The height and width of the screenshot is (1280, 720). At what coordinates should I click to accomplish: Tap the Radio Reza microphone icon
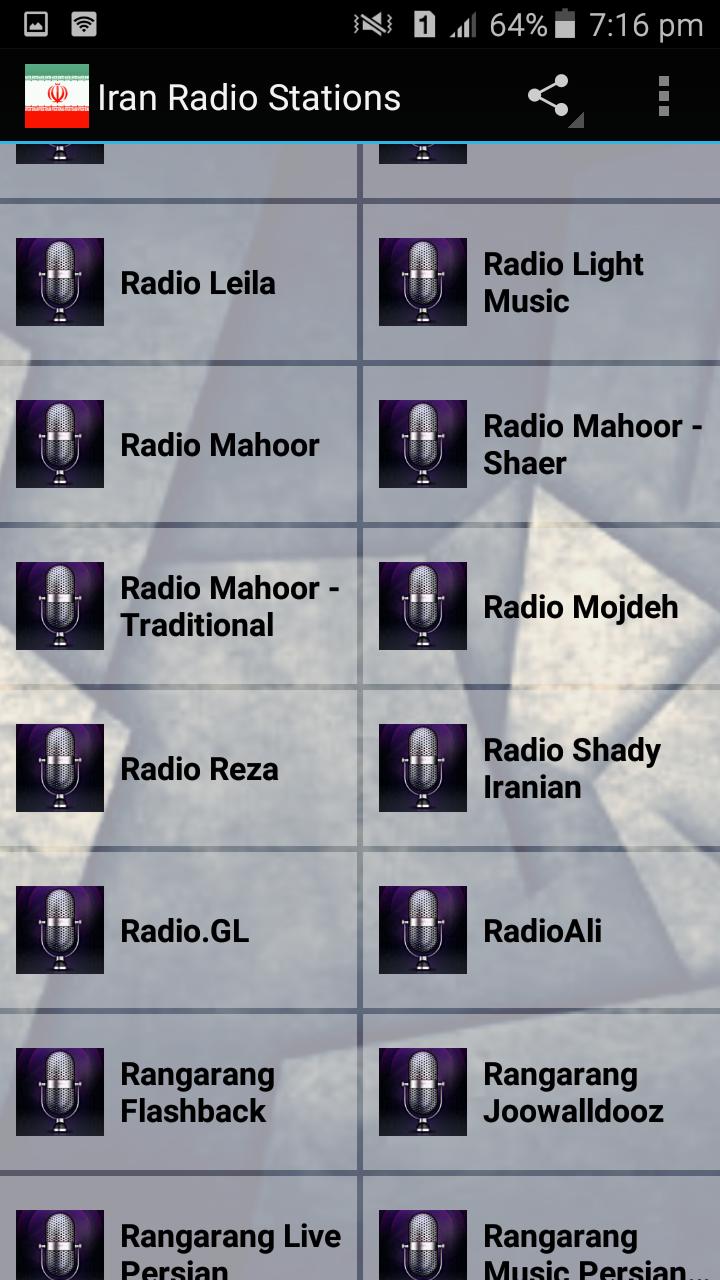59,768
